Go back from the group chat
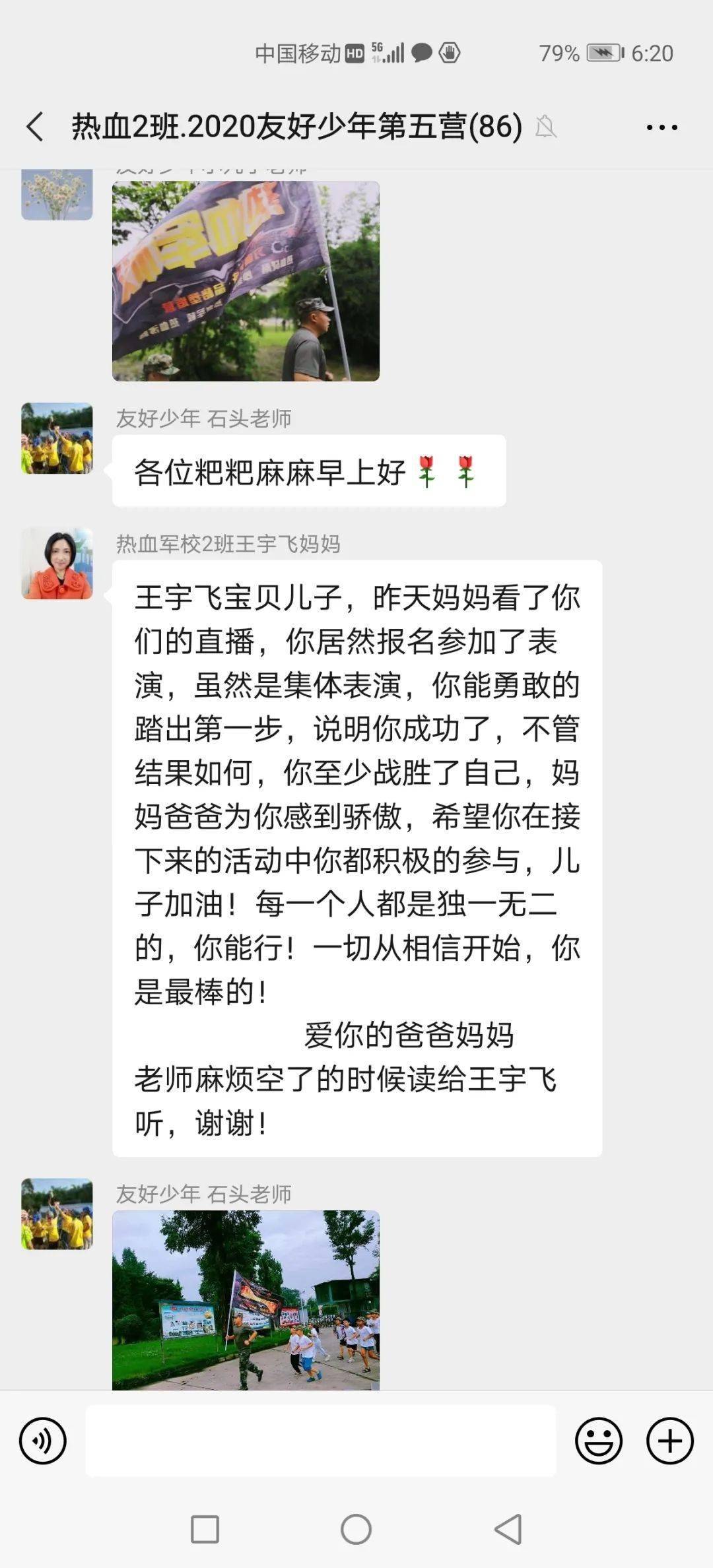The width and height of the screenshot is (713, 1568). click(36, 127)
